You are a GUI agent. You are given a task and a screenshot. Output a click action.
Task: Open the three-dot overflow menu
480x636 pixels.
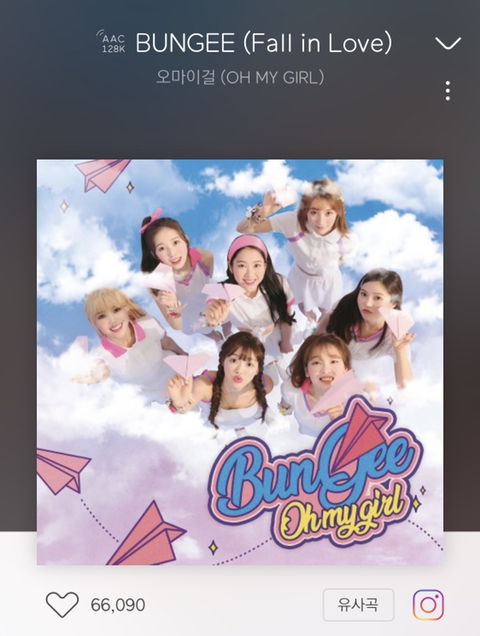coord(448,91)
